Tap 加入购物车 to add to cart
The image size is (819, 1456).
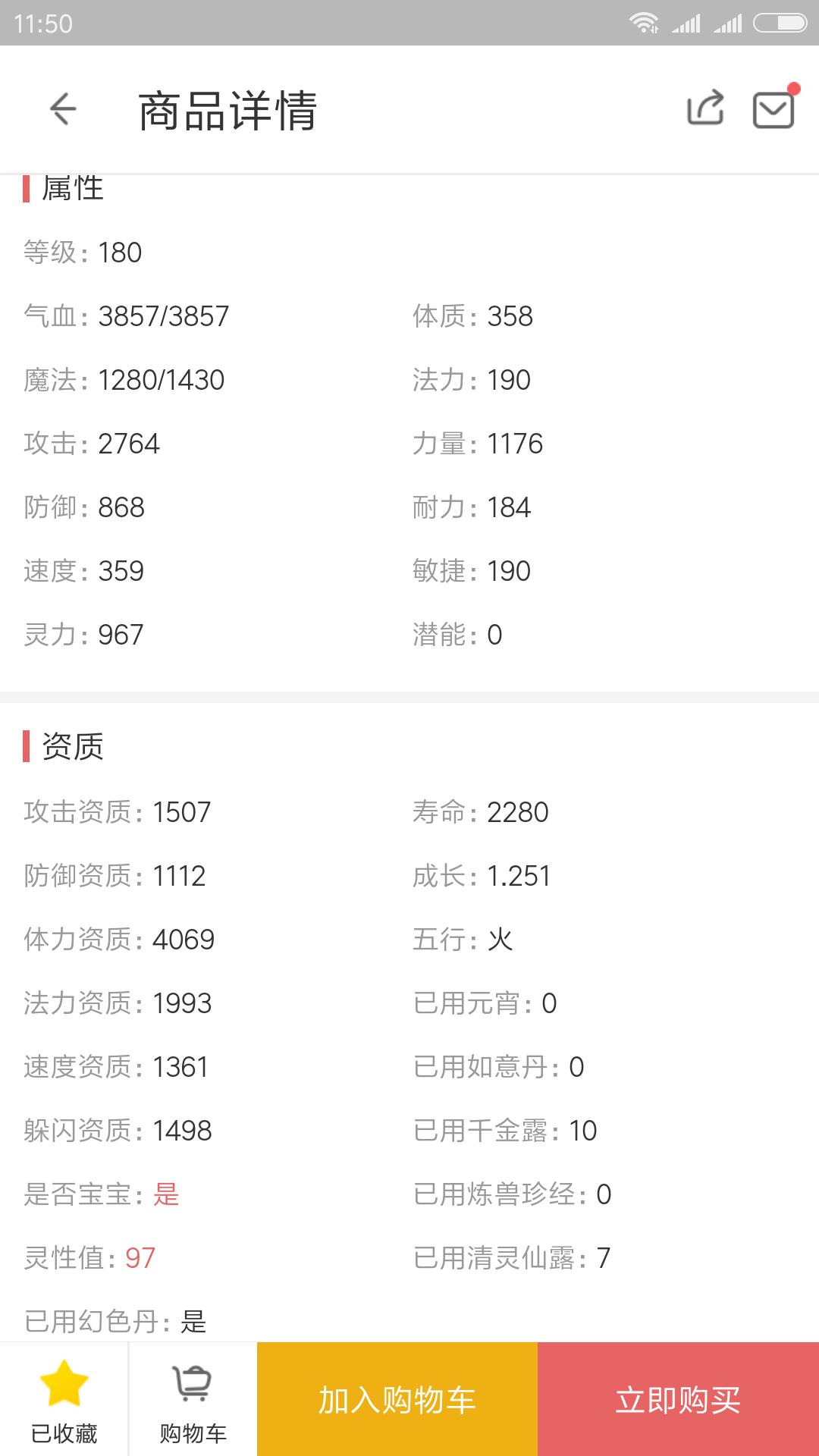coord(397,1400)
